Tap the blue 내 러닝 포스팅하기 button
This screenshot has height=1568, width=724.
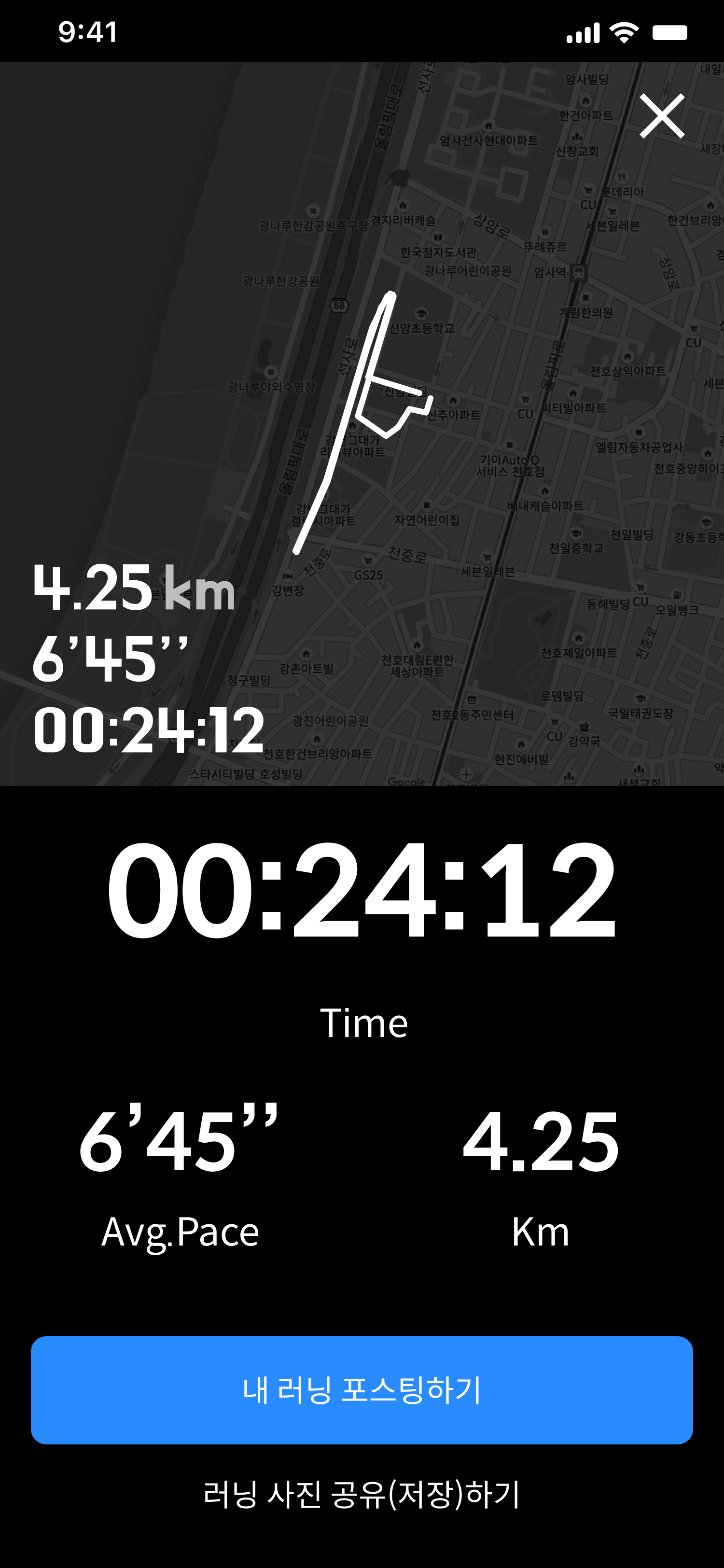point(362,1391)
